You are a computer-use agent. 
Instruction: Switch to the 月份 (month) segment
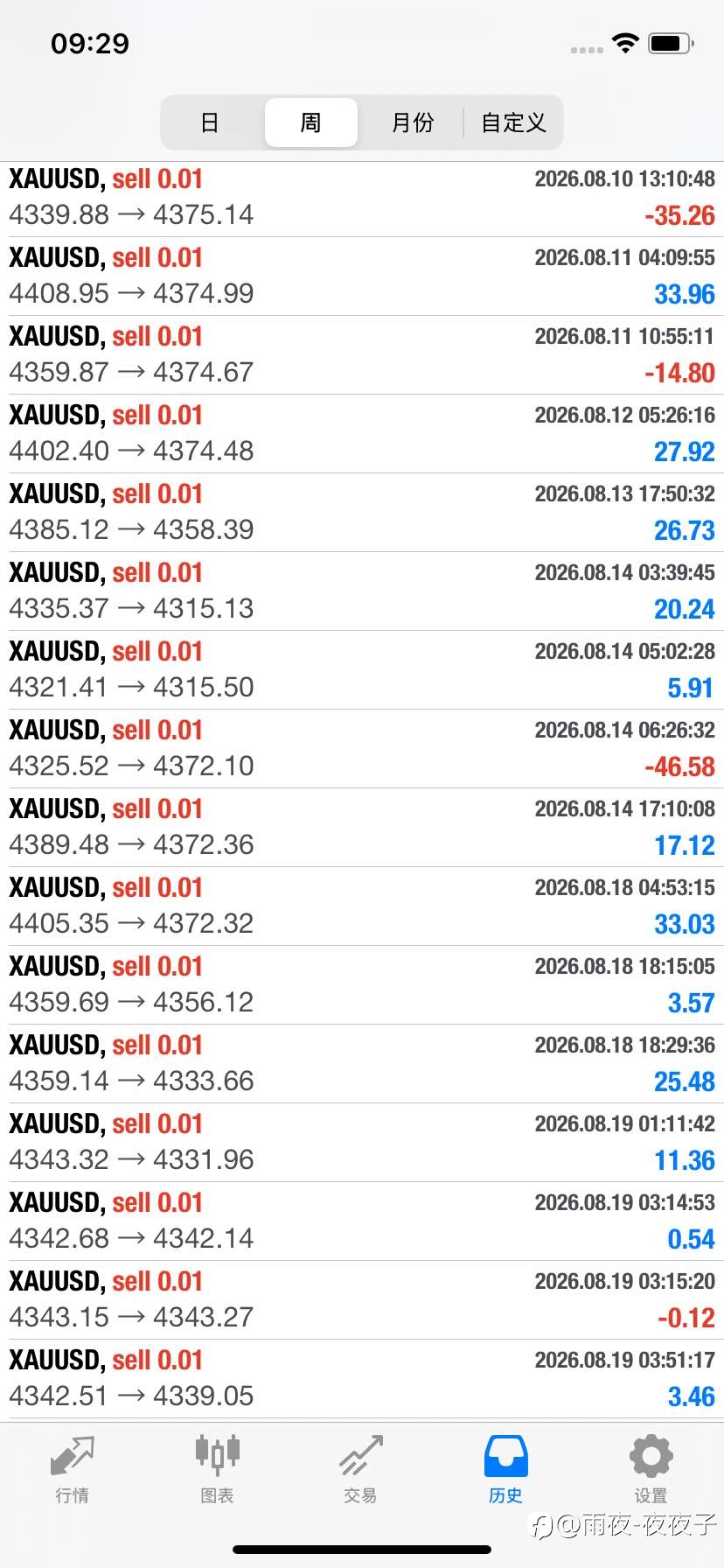[x=412, y=122]
